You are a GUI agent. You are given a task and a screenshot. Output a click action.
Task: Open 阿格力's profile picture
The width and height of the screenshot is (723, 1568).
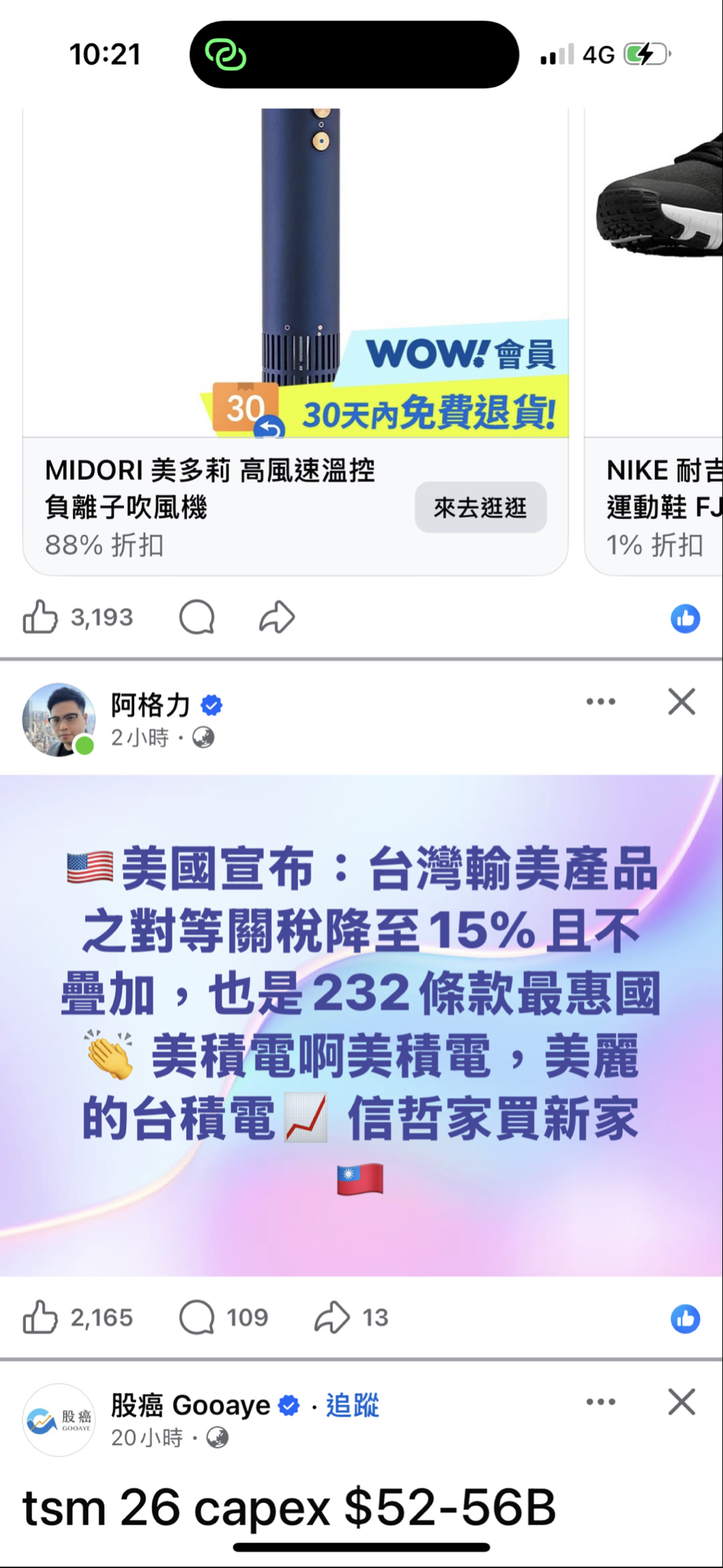[59, 719]
